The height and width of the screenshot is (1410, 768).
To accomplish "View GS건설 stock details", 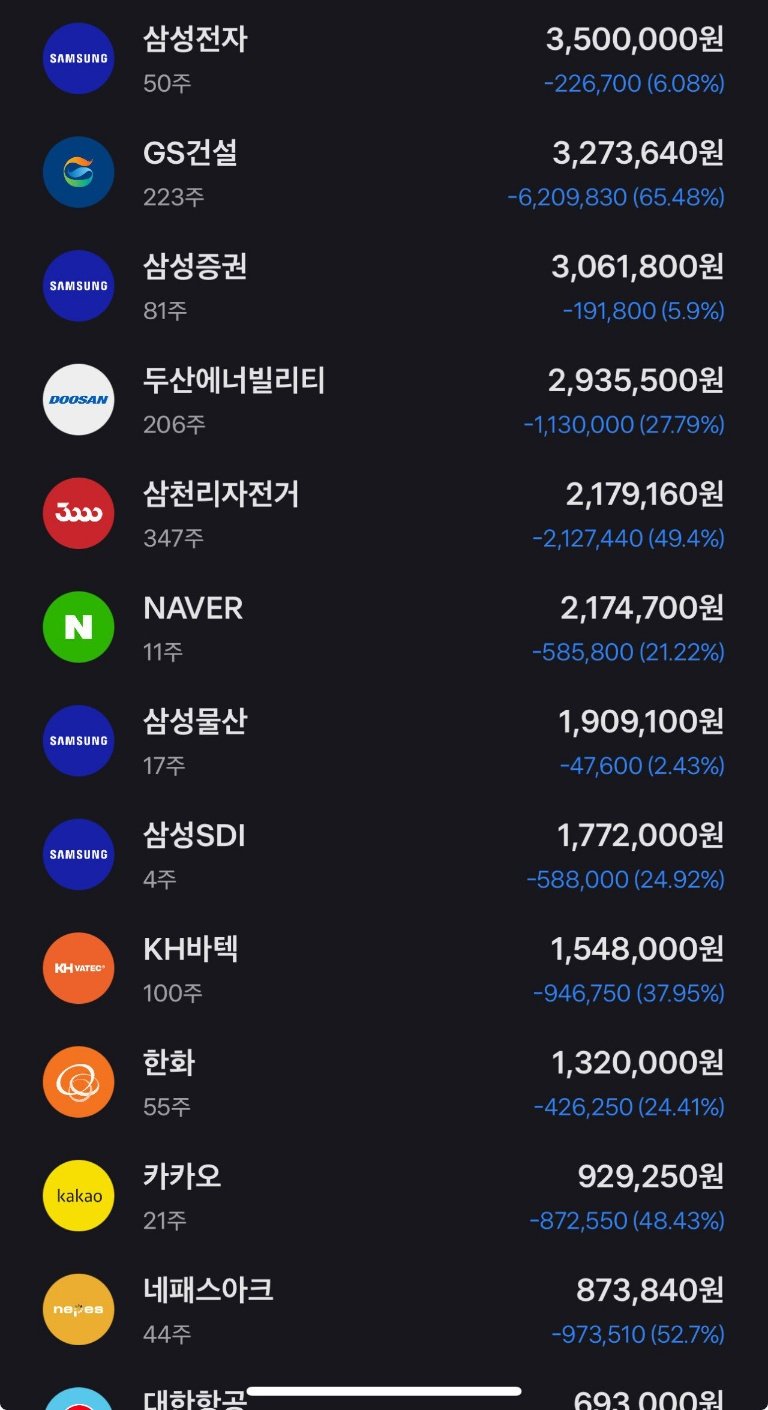I will point(384,173).
